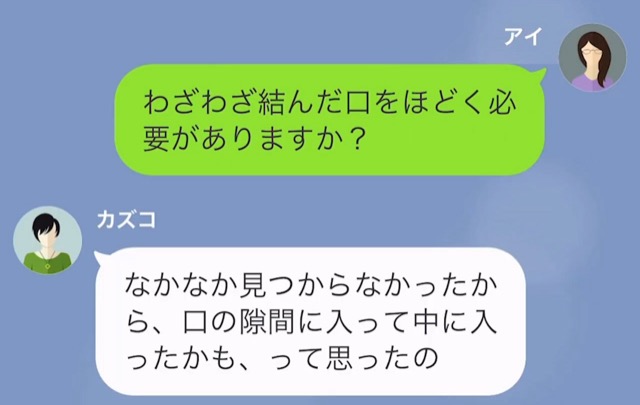Viewport: 640px width, 405px height.
Task: Open カズコ's profile avatar
Action: pos(48,241)
